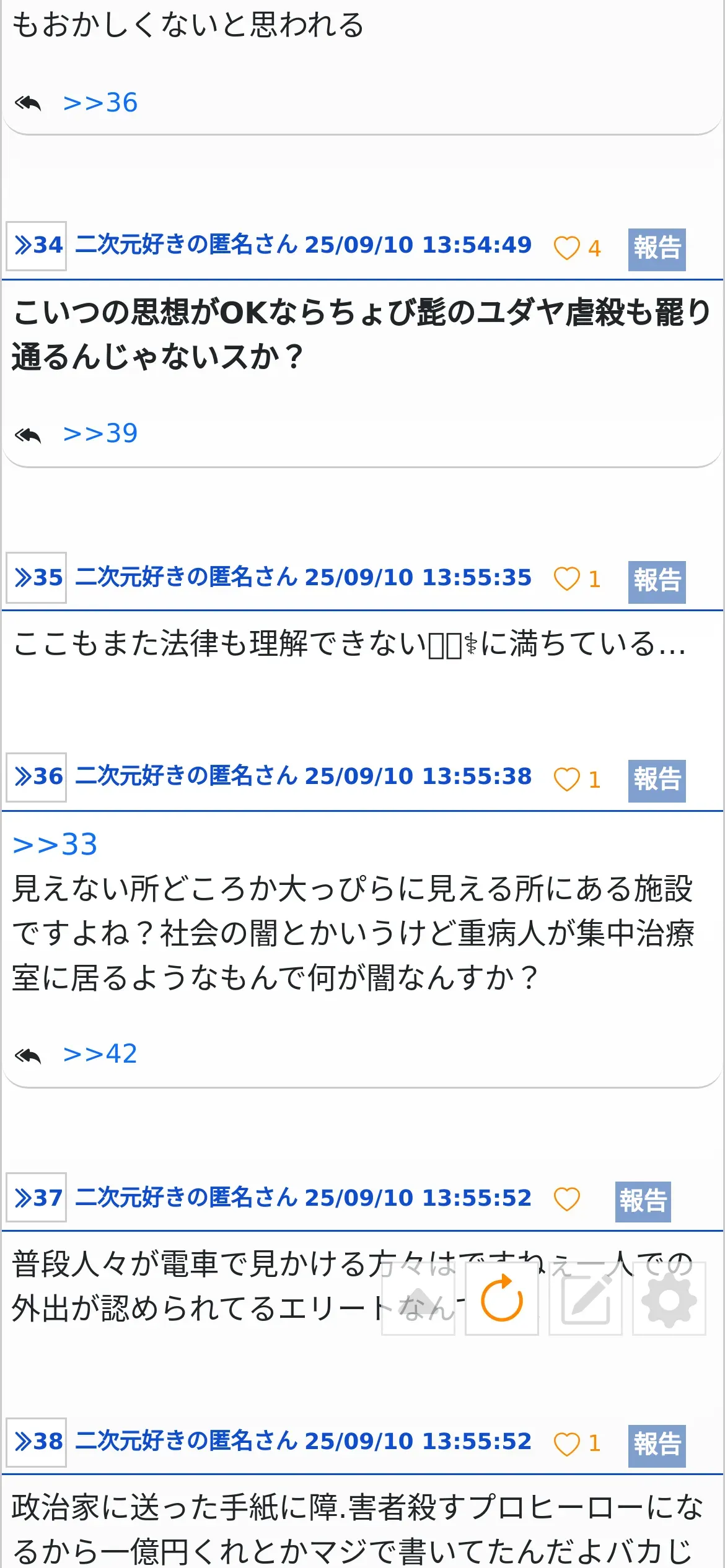Report post 34 using 報告
725x1568 pixels.
pos(657,249)
